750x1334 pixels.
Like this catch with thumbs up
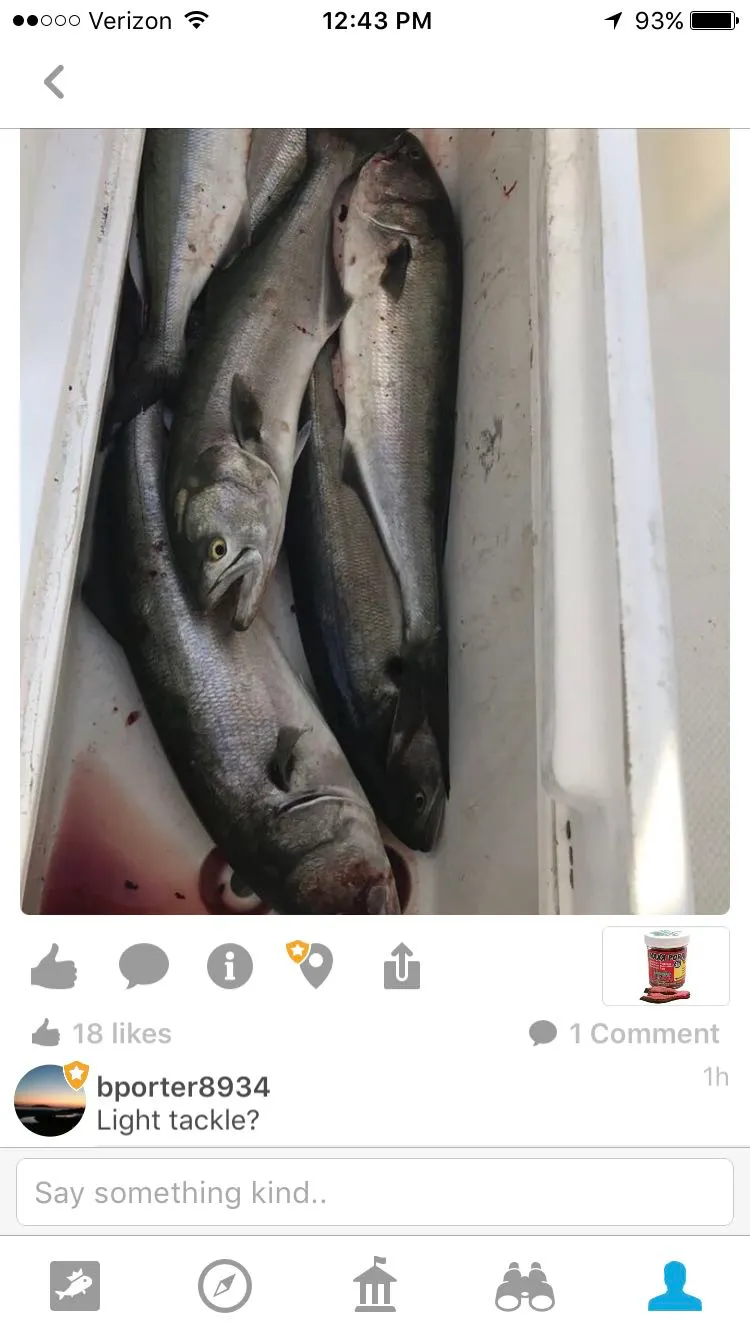point(54,967)
